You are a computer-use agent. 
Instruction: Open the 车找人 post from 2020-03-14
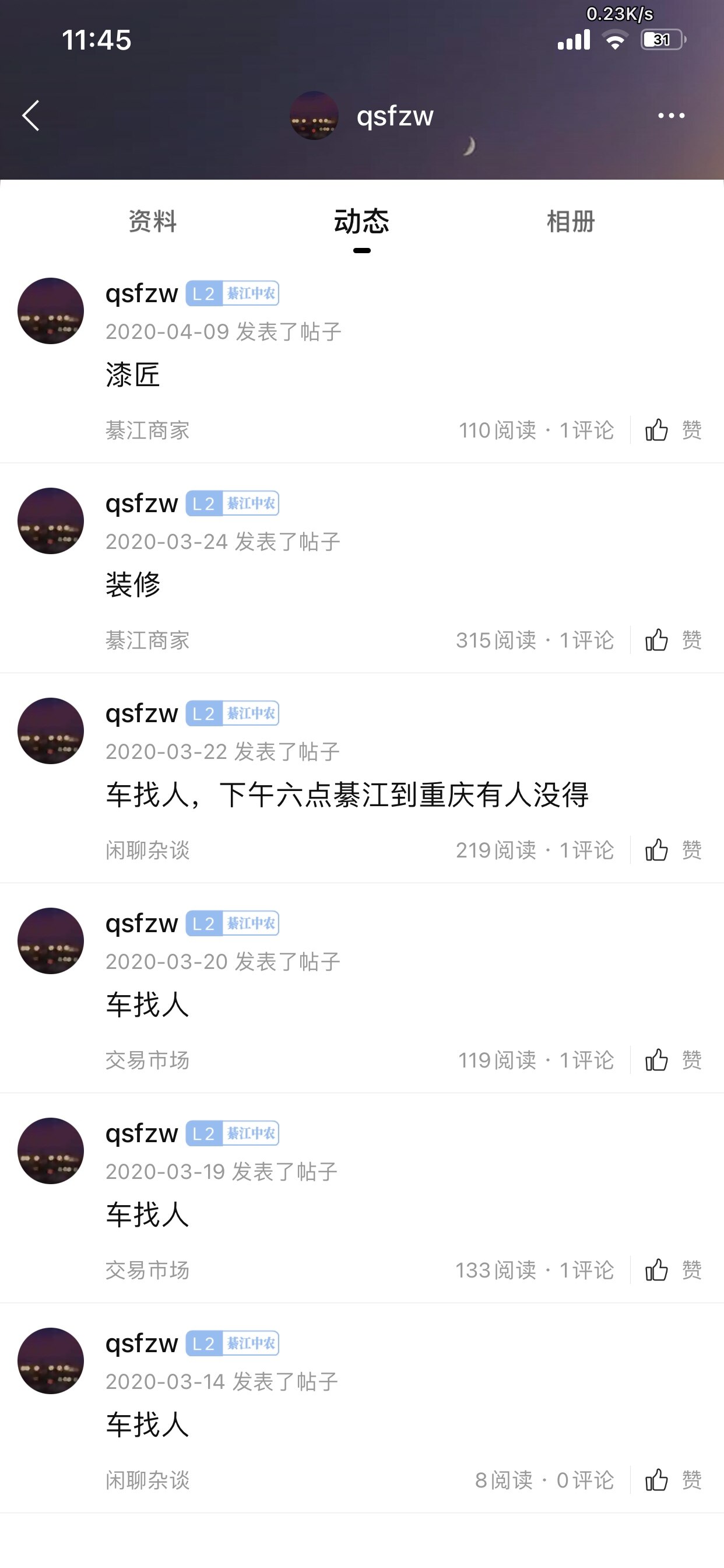click(147, 1424)
